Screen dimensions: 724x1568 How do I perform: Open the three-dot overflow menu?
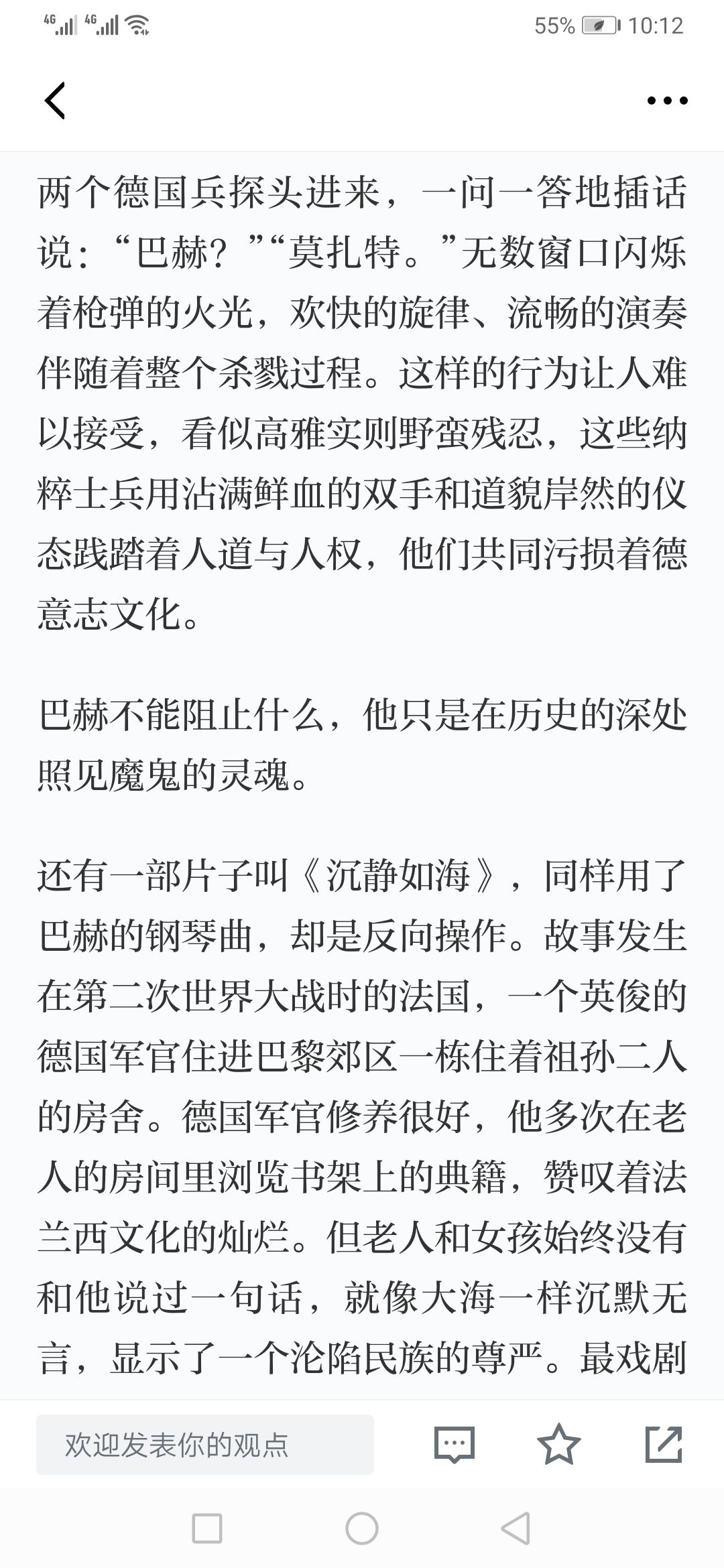[x=667, y=101]
